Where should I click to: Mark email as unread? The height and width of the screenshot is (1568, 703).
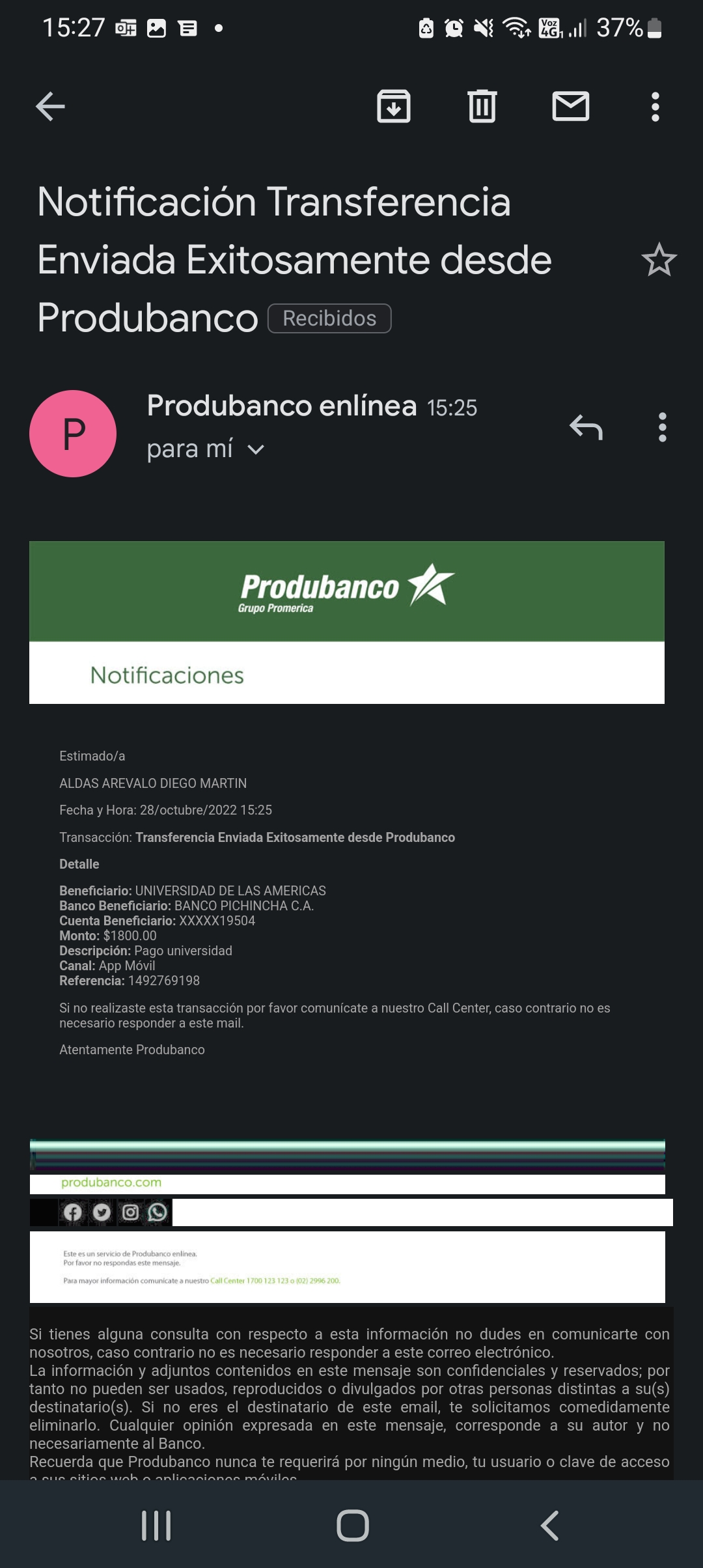[x=570, y=107]
